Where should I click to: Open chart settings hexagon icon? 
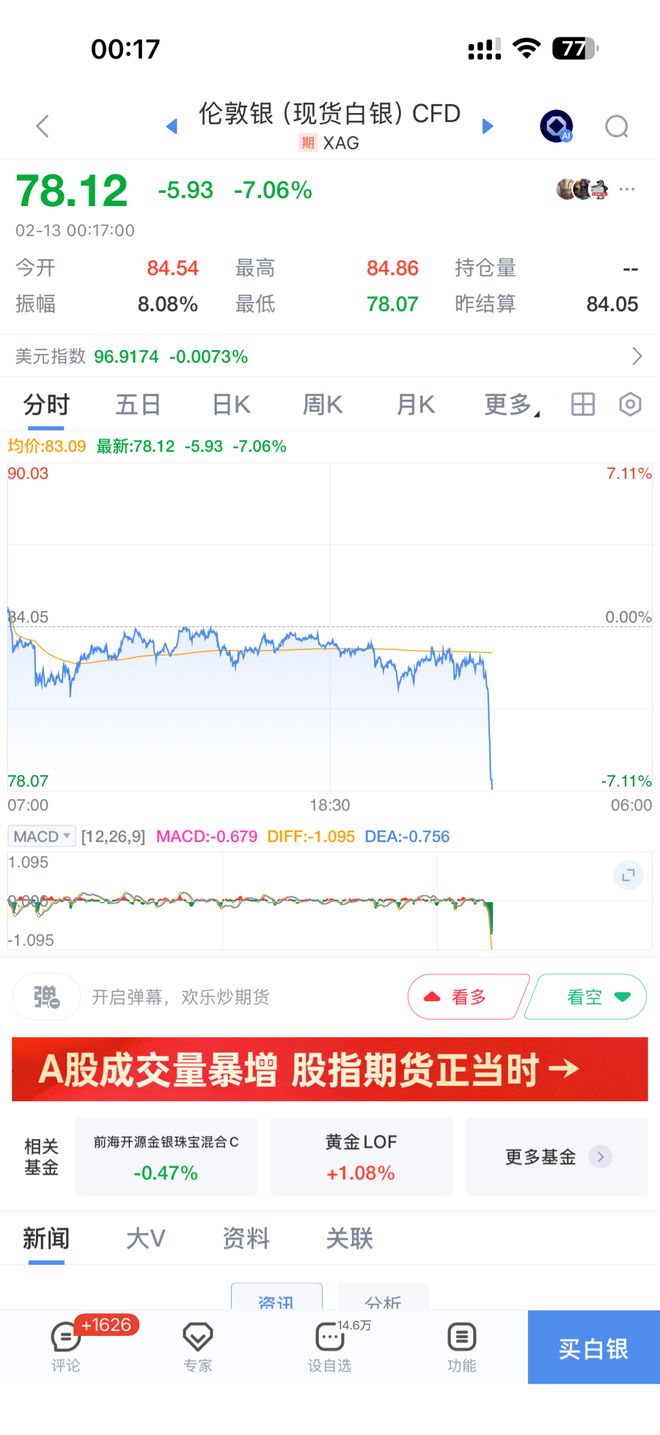(630, 405)
